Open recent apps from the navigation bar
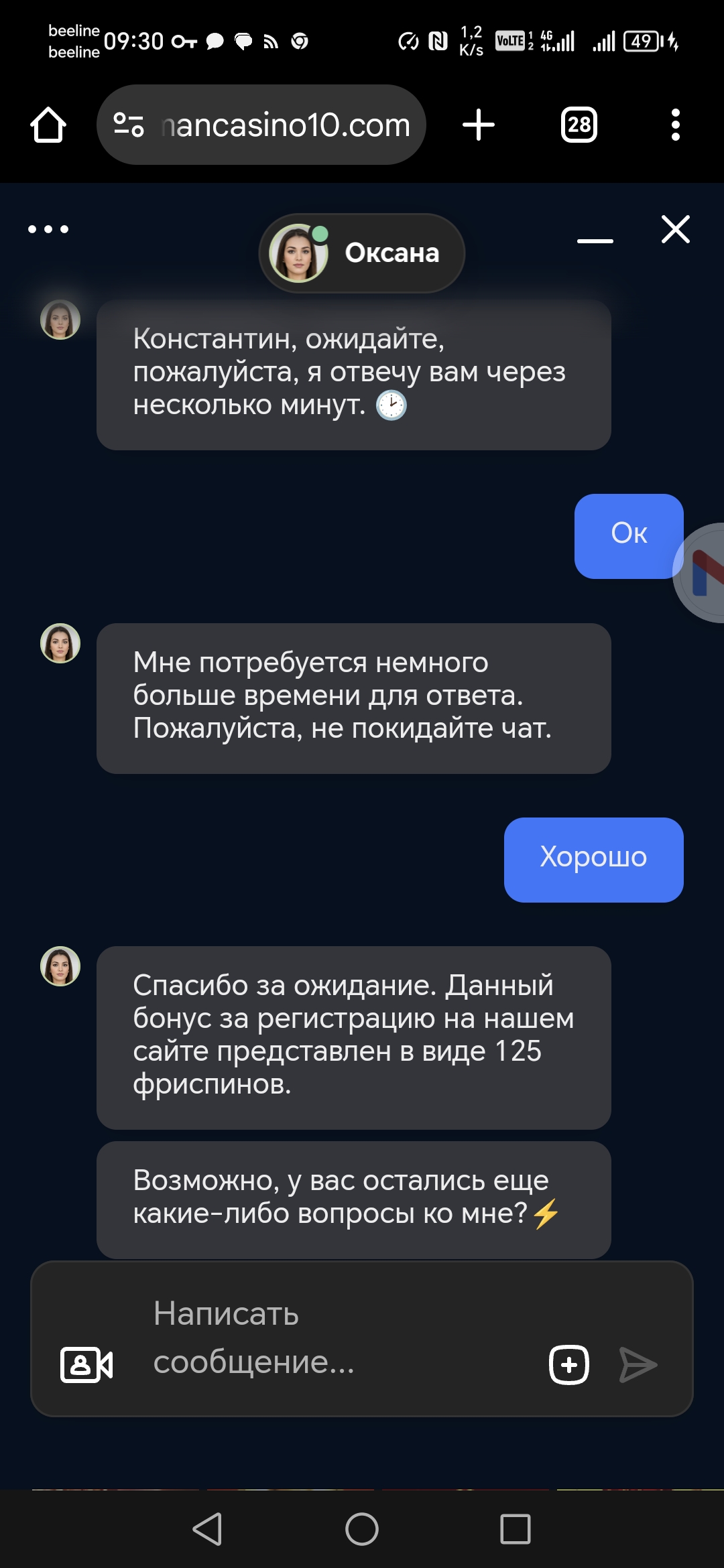 point(515,1529)
